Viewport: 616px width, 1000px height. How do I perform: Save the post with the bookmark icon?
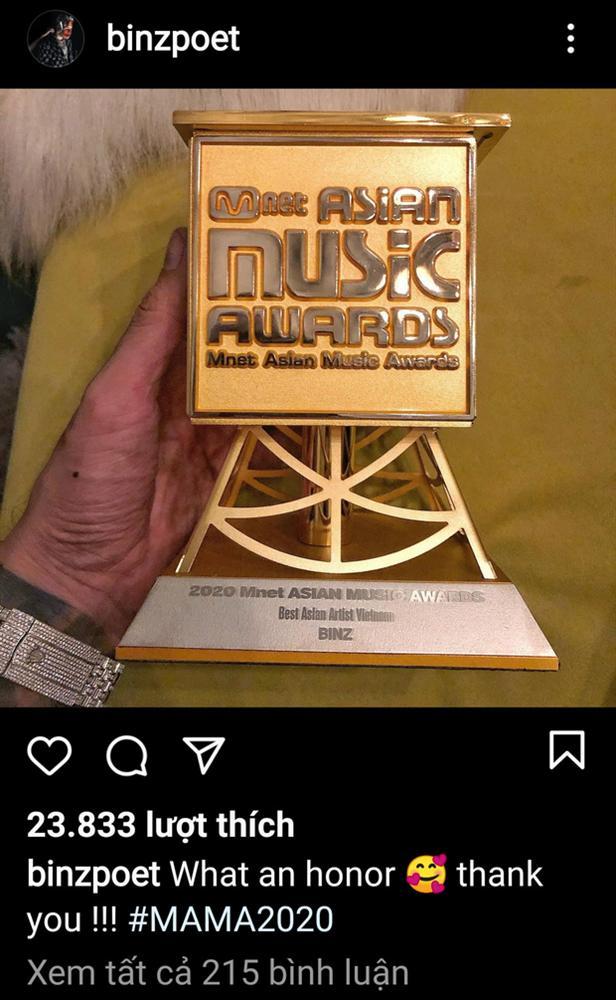[567, 750]
